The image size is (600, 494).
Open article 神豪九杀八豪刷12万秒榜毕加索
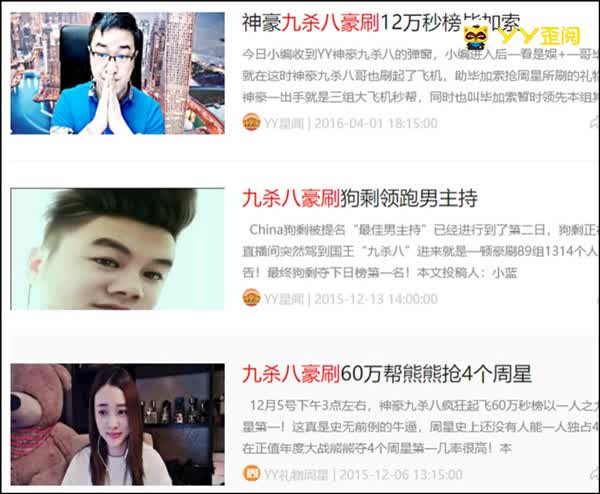pos(381,22)
